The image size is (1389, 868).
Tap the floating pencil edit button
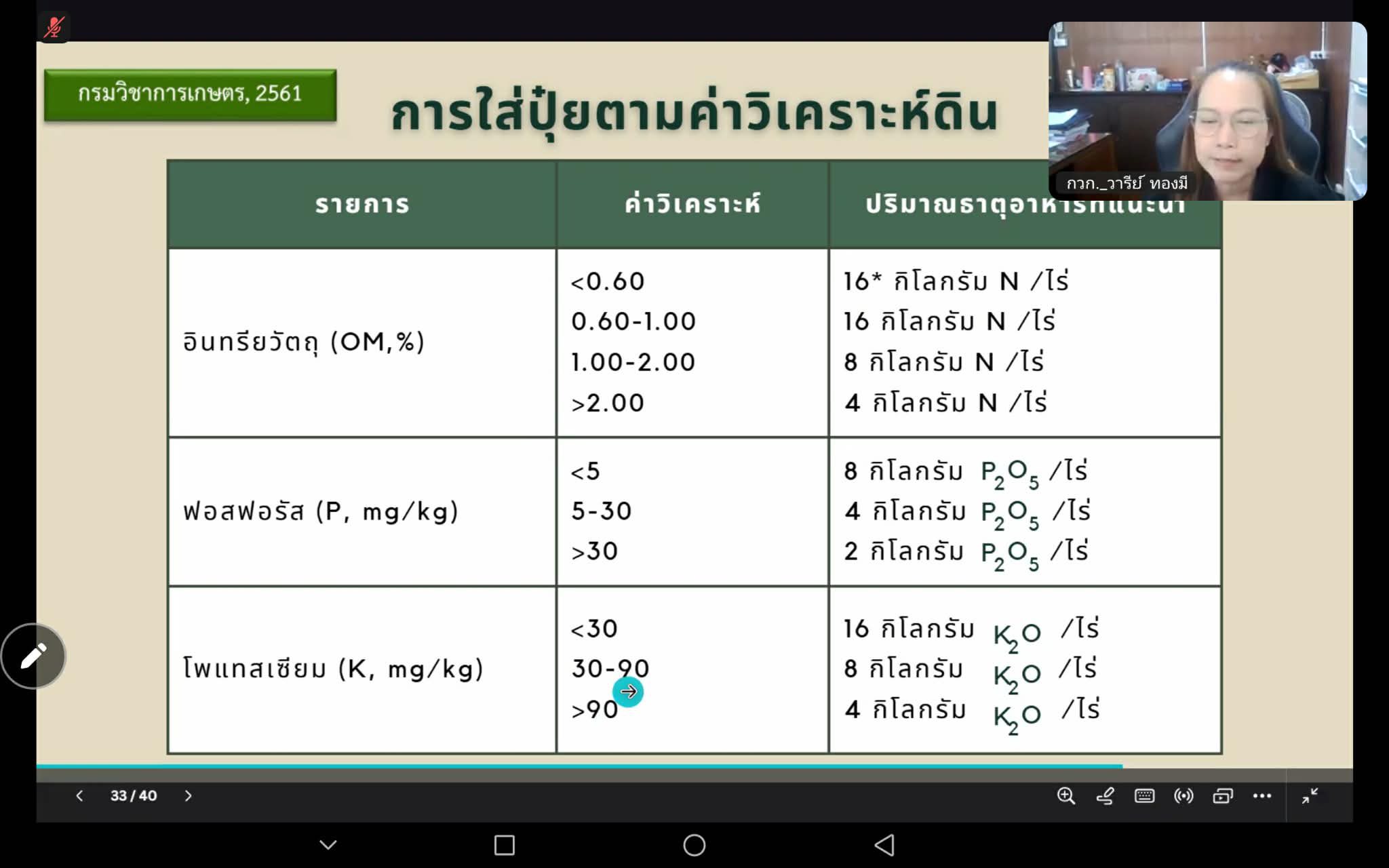(x=33, y=656)
